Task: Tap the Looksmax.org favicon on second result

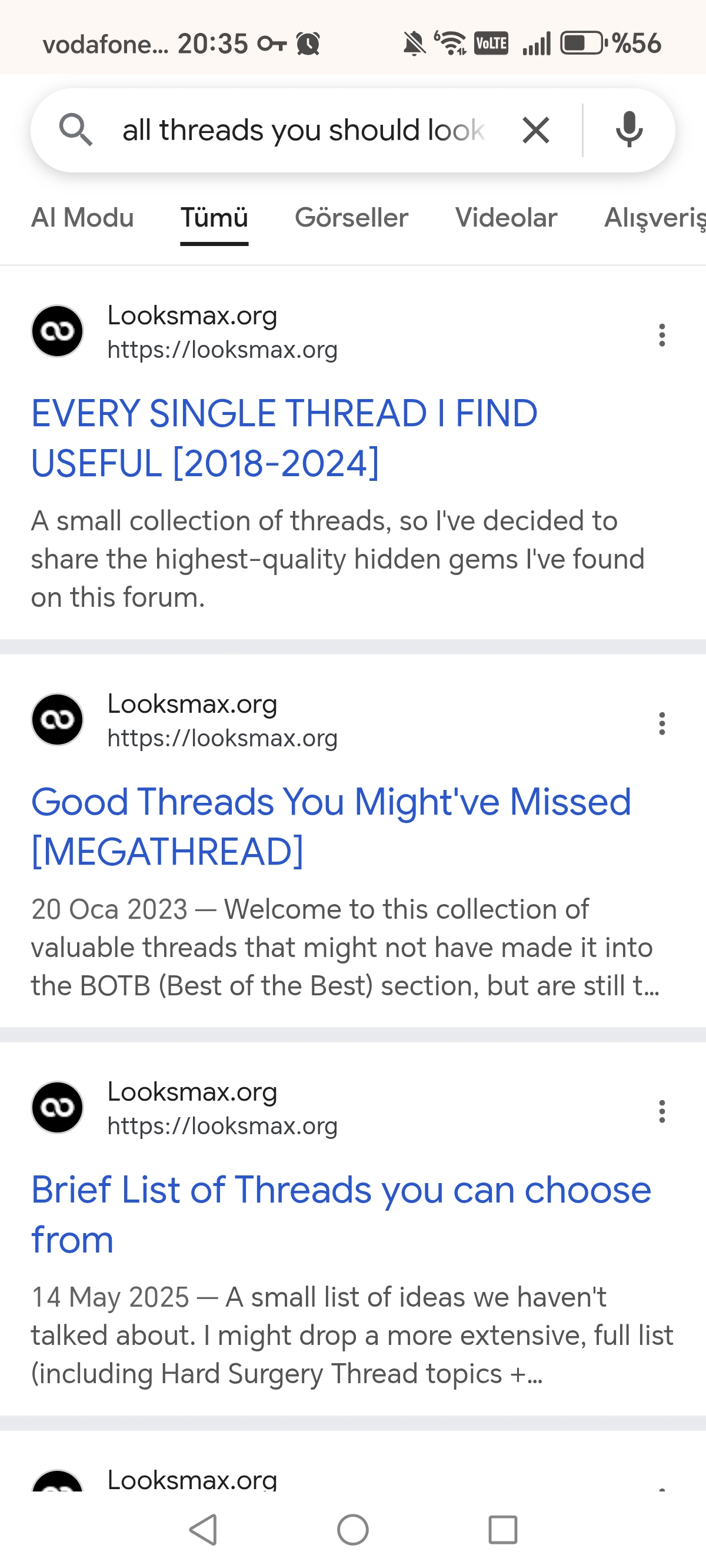Action: (x=56, y=719)
